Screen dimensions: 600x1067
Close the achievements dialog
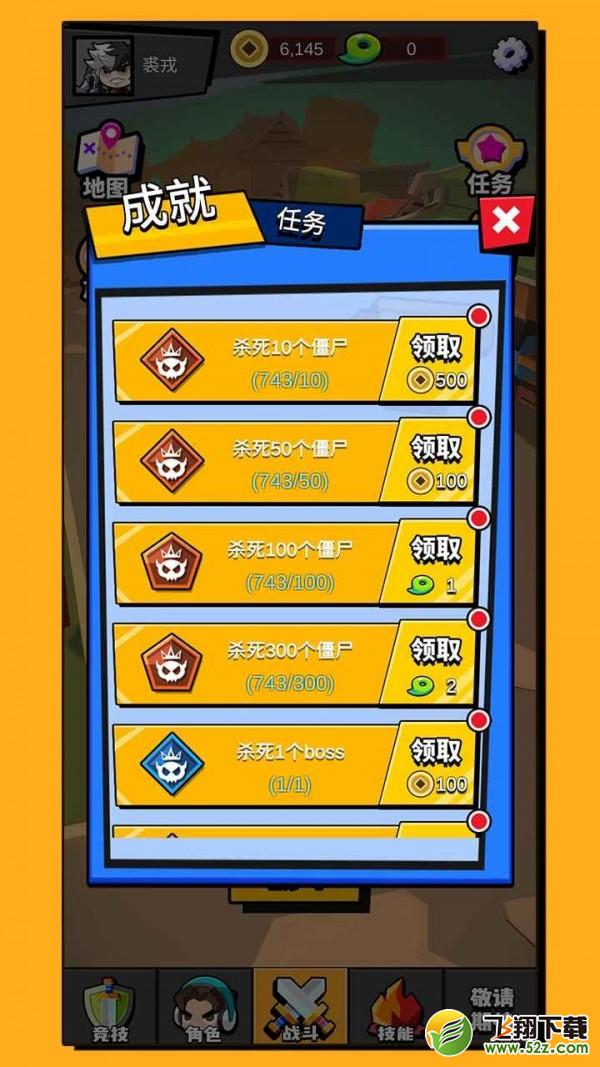click(x=505, y=222)
